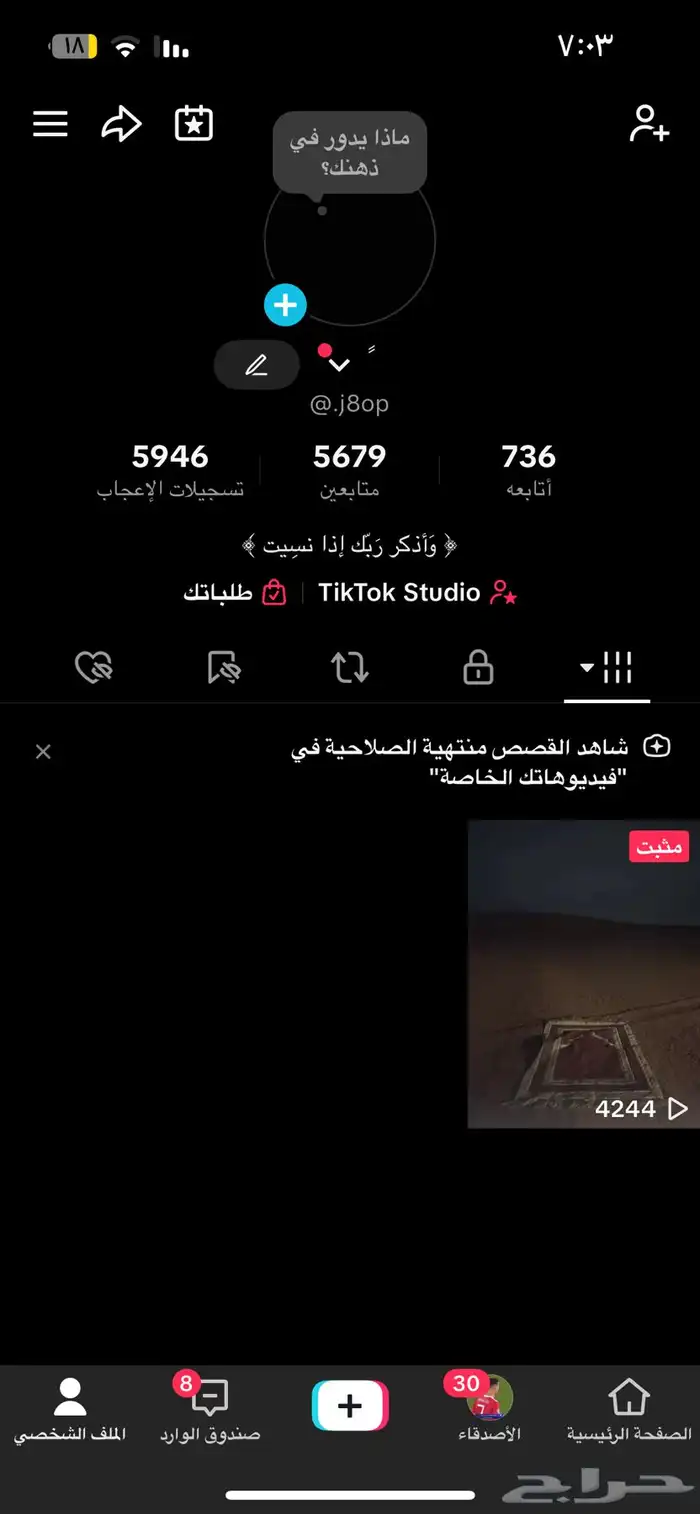Open the hamburger menu

coord(50,124)
